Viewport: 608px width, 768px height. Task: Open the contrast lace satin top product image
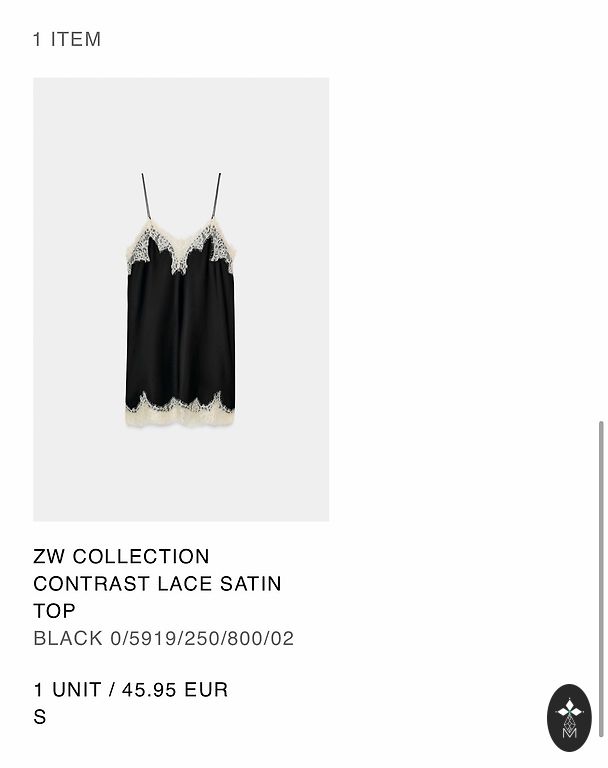pos(181,299)
